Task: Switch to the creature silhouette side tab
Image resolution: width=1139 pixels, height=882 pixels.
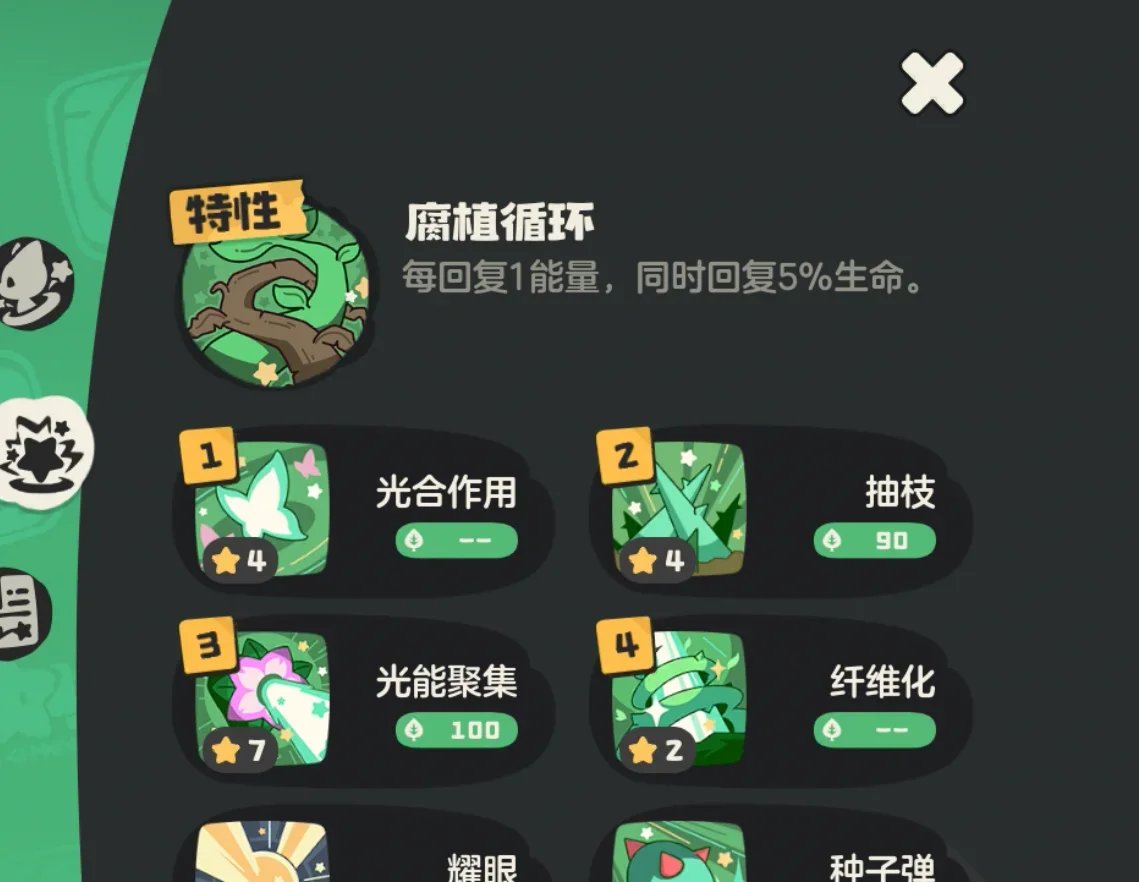Action: pos(36,283)
